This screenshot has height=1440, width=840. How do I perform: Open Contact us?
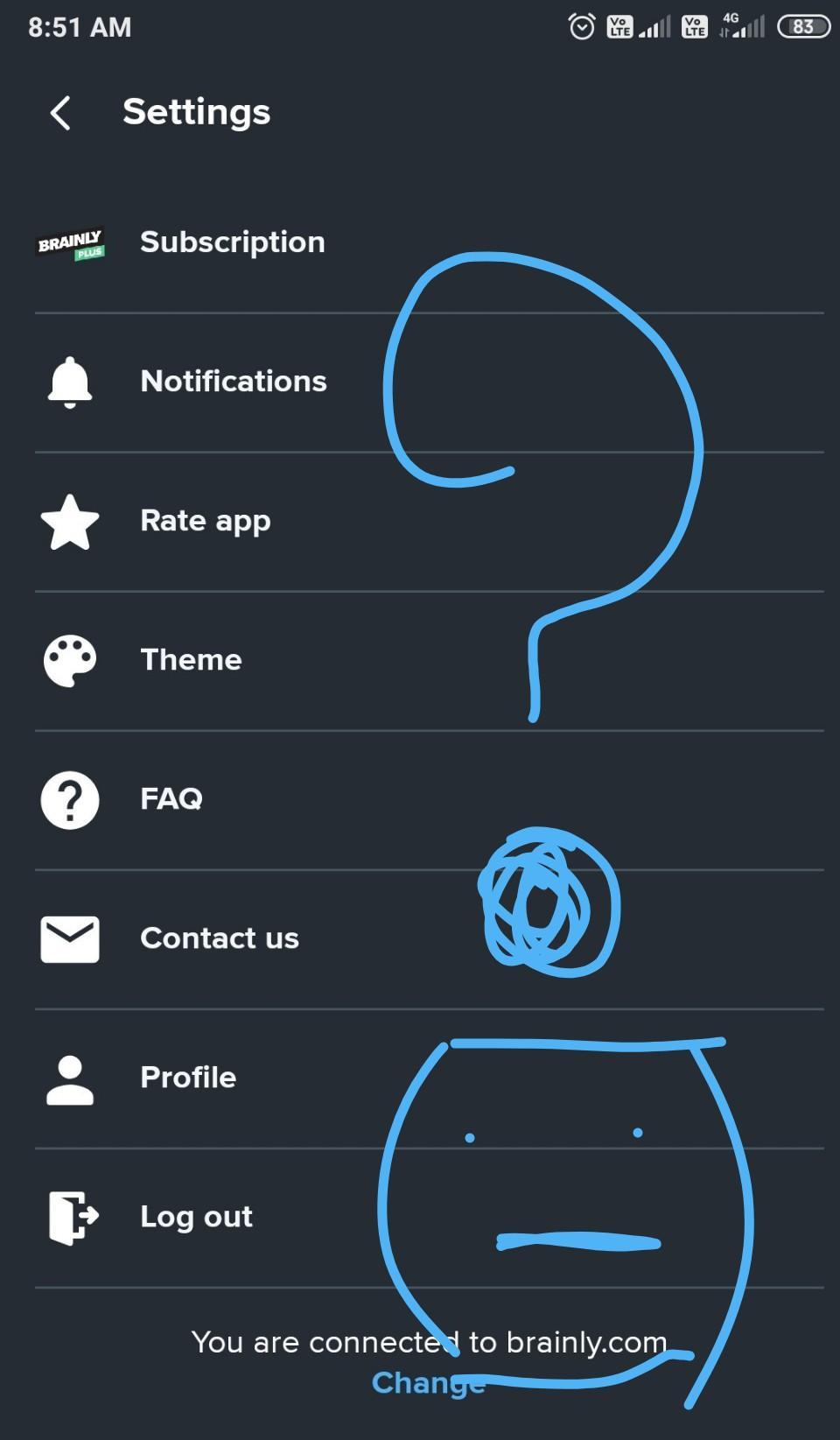[219, 938]
